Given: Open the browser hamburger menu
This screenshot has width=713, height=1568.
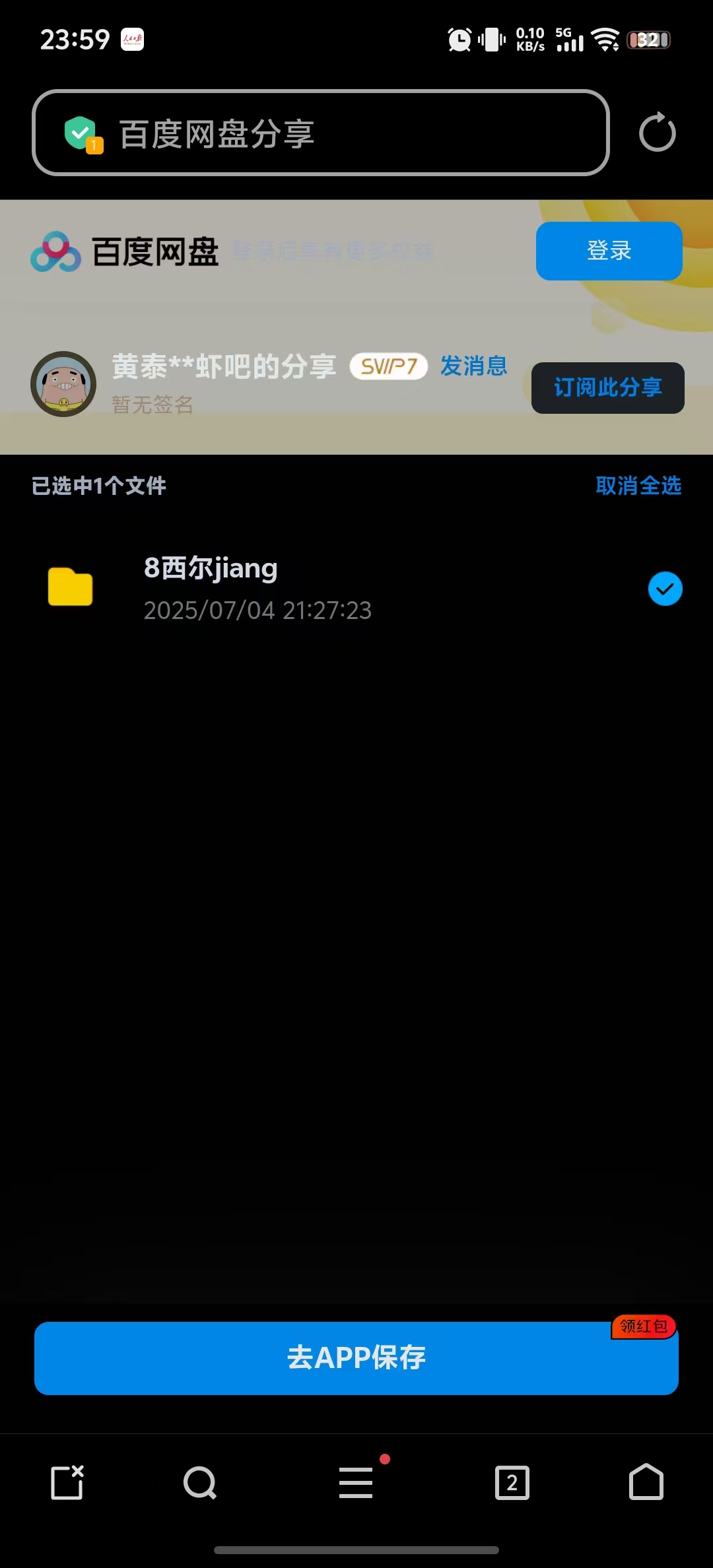Looking at the screenshot, I should tap(356, 1482).
